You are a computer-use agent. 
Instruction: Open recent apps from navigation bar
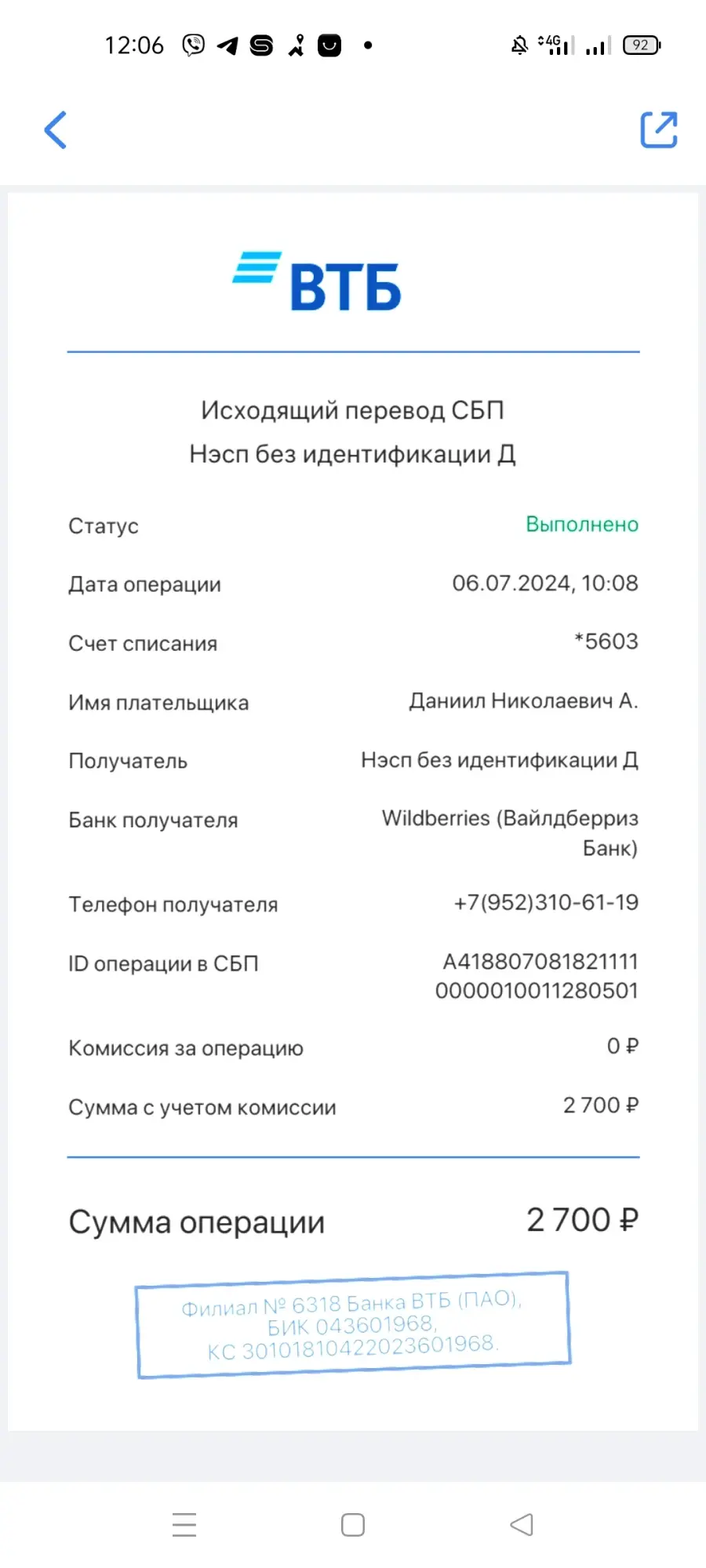click(x=184, y=1524)
